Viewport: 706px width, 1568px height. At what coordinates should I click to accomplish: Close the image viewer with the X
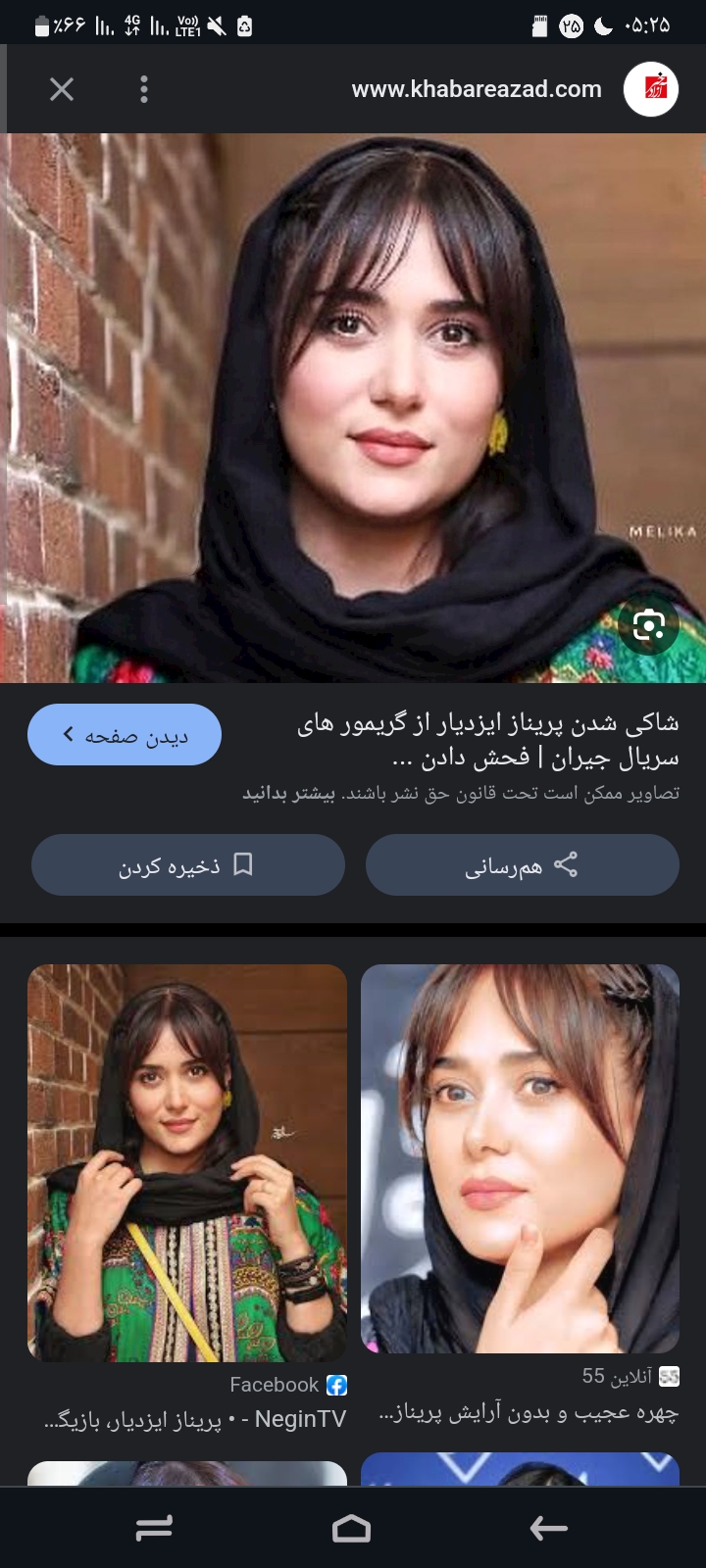tap(62, 90)
